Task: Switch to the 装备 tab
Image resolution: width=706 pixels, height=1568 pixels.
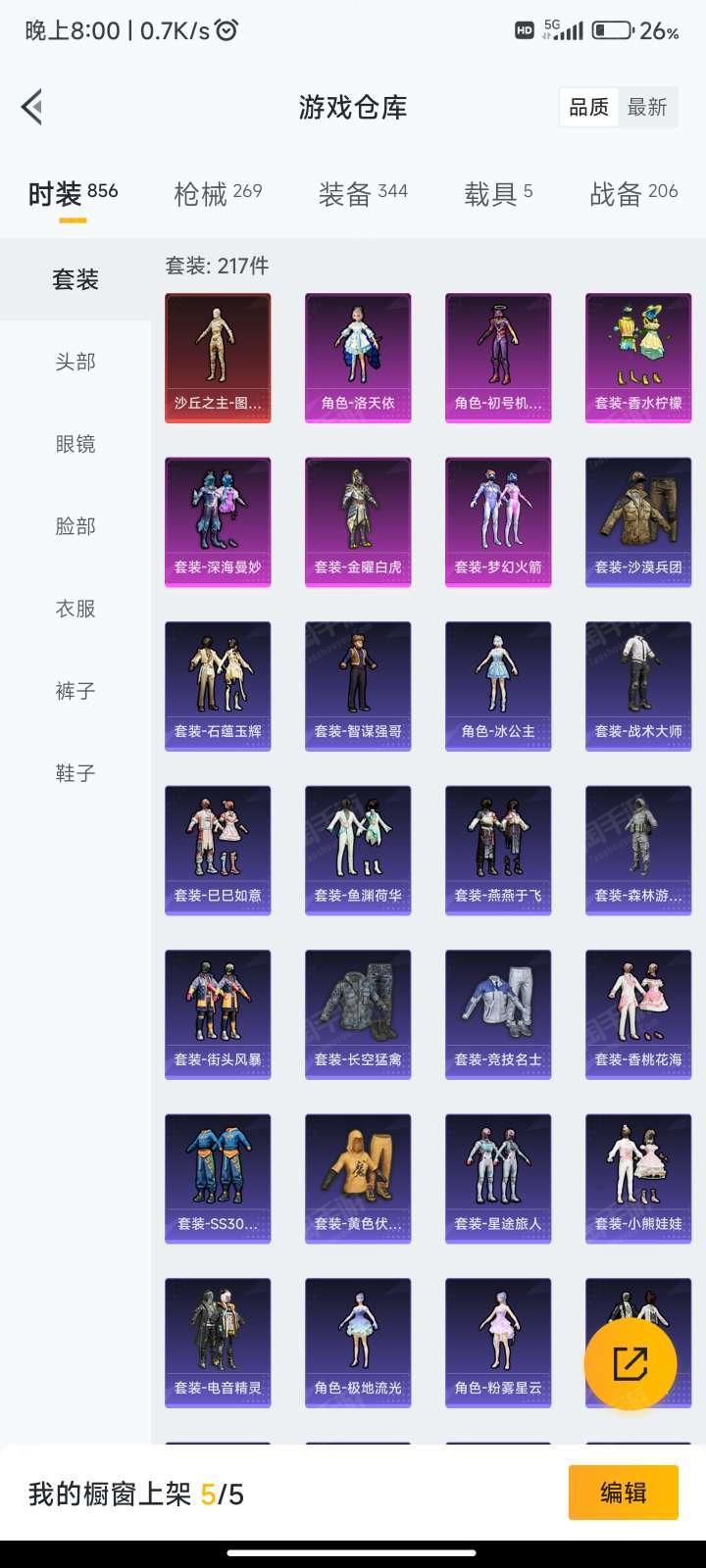Action: [x=362, y=194]
